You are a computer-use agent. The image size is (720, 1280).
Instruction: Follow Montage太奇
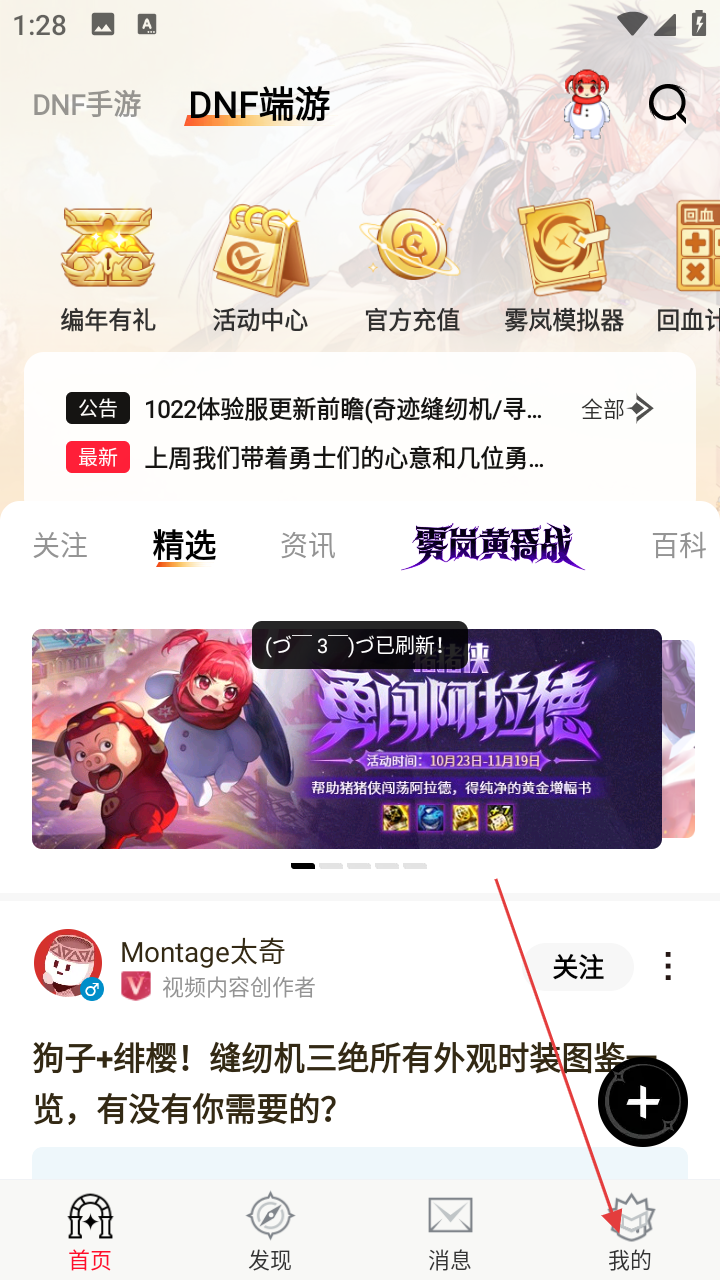579,967
